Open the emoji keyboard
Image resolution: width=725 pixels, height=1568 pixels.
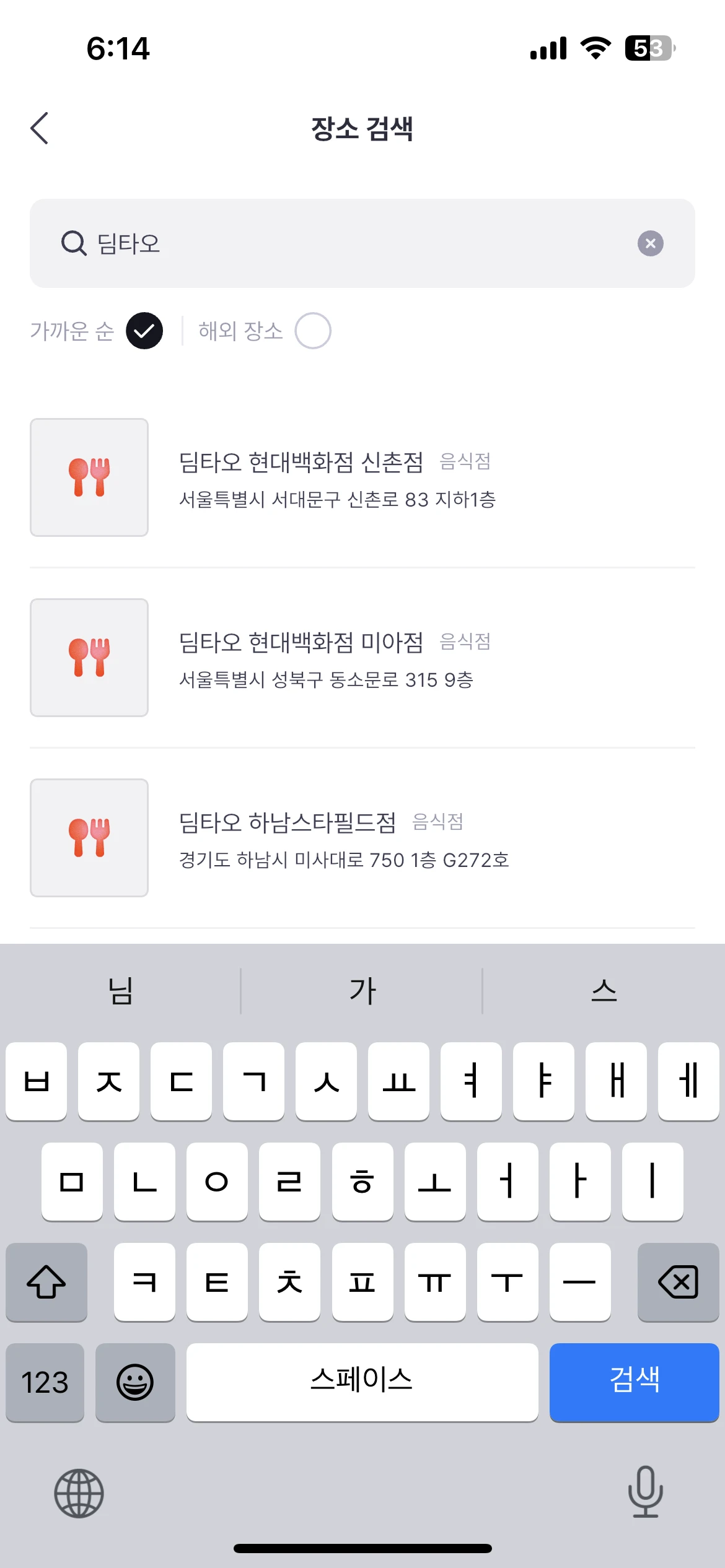click(135, 1382)
